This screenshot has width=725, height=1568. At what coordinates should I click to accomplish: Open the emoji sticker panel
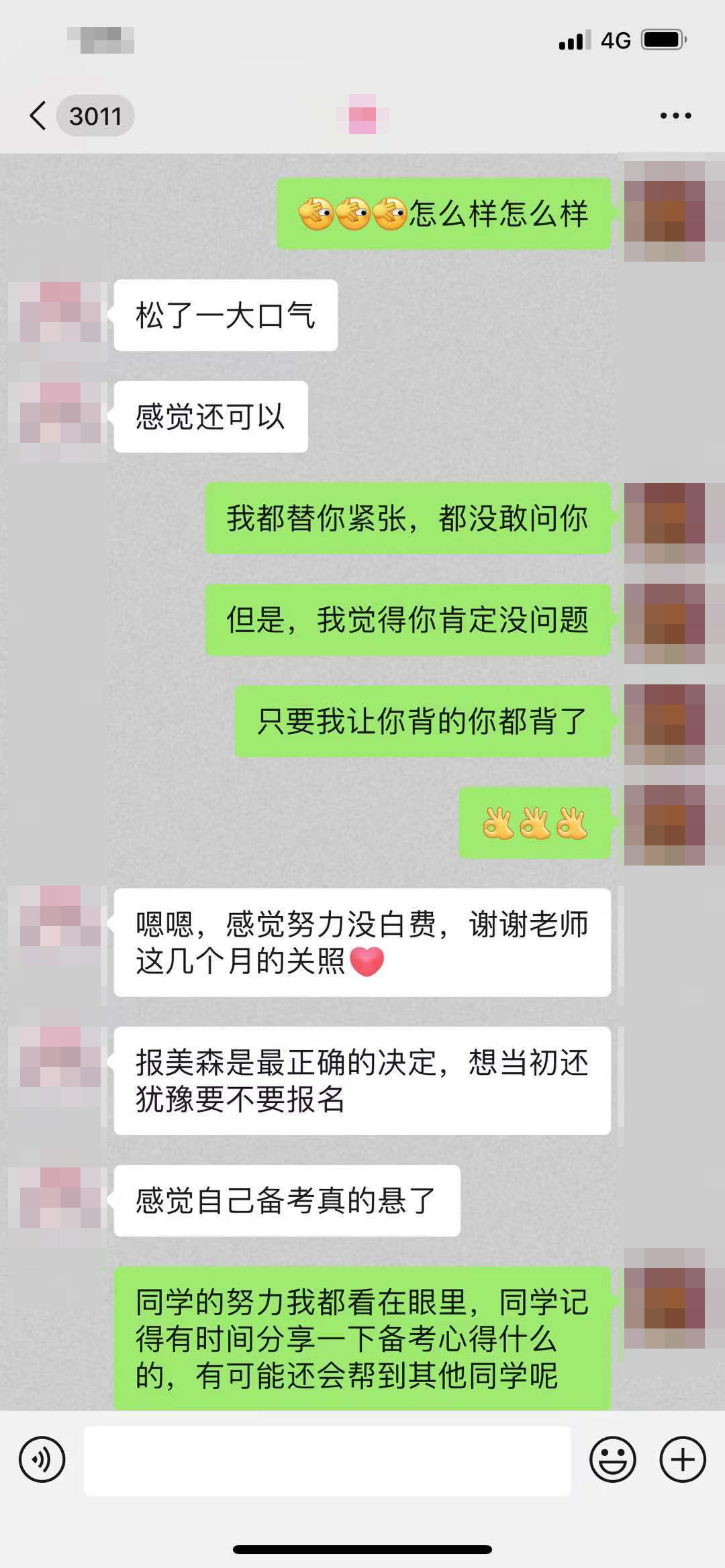612,1459
